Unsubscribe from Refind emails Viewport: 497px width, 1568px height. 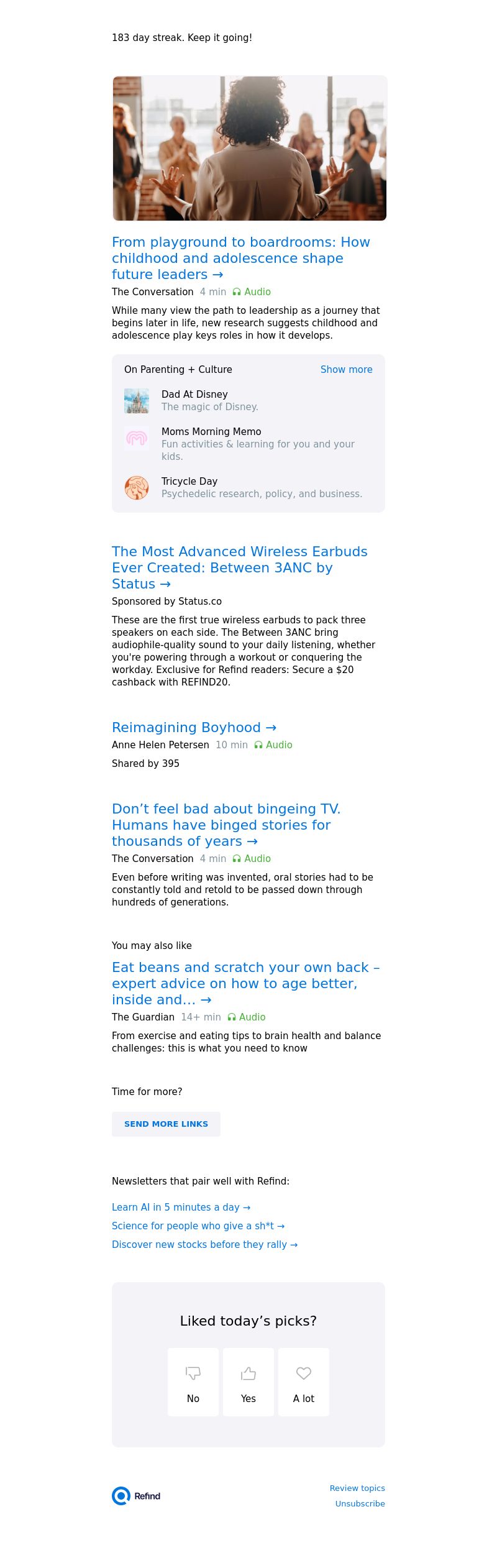(360, 1503)
